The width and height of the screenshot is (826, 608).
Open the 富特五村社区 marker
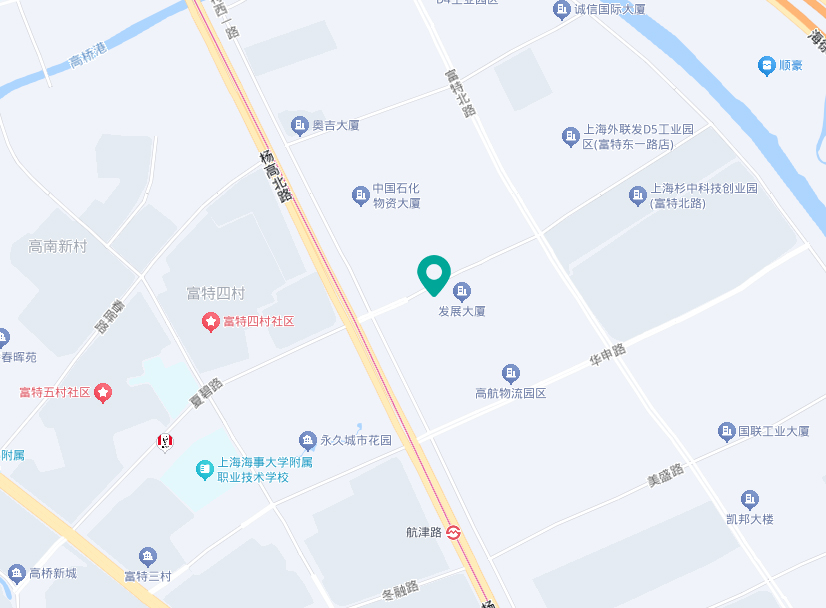103,392
